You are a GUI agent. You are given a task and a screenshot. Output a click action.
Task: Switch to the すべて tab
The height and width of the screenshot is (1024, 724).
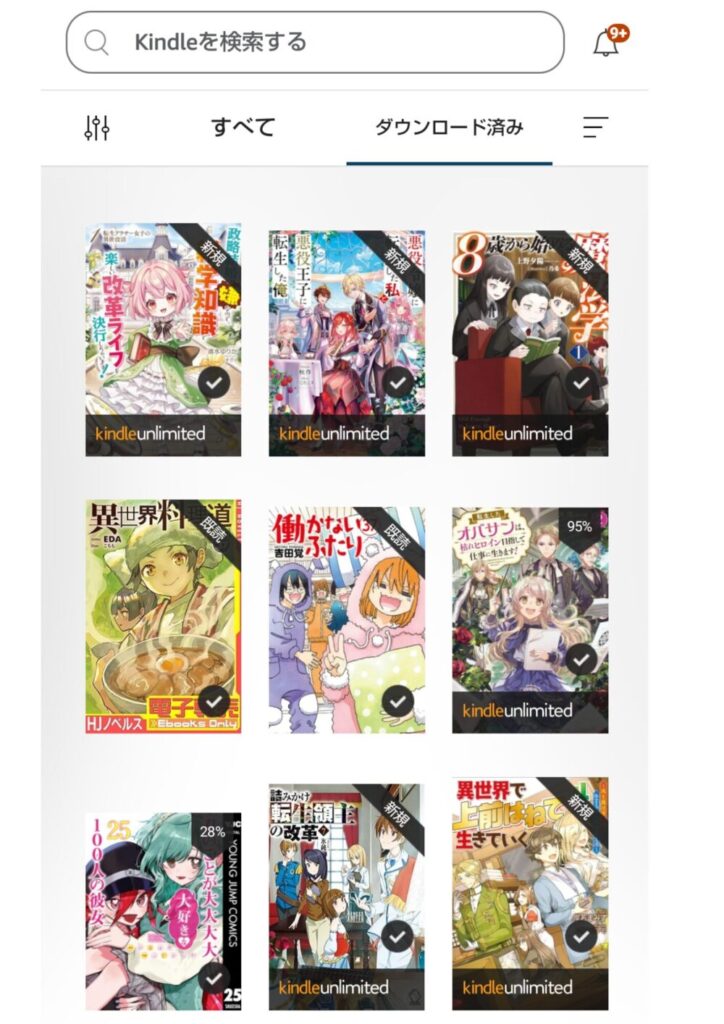pos(242,127)
